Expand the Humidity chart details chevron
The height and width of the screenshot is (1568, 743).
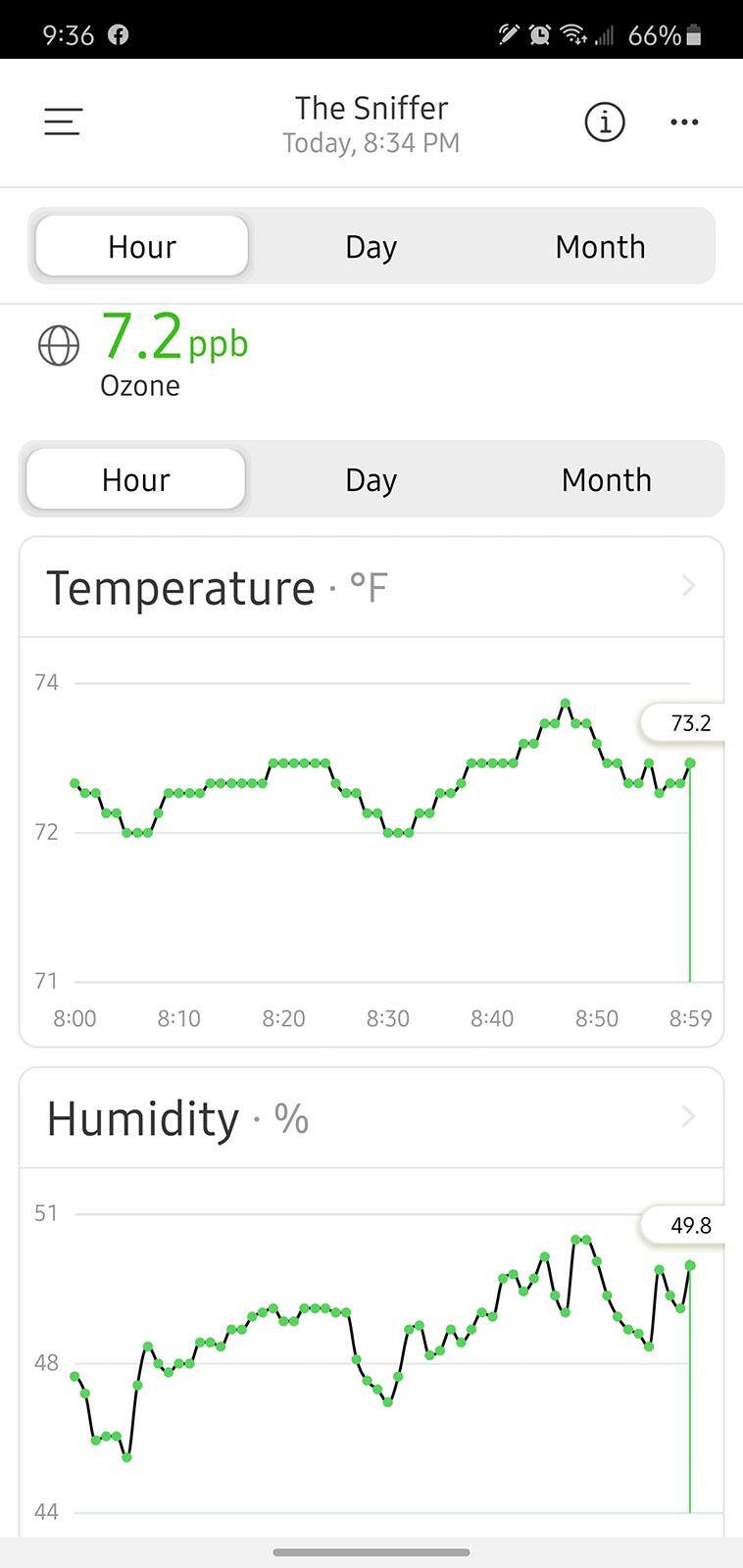pyautogui.click(x=688, y=1117)
